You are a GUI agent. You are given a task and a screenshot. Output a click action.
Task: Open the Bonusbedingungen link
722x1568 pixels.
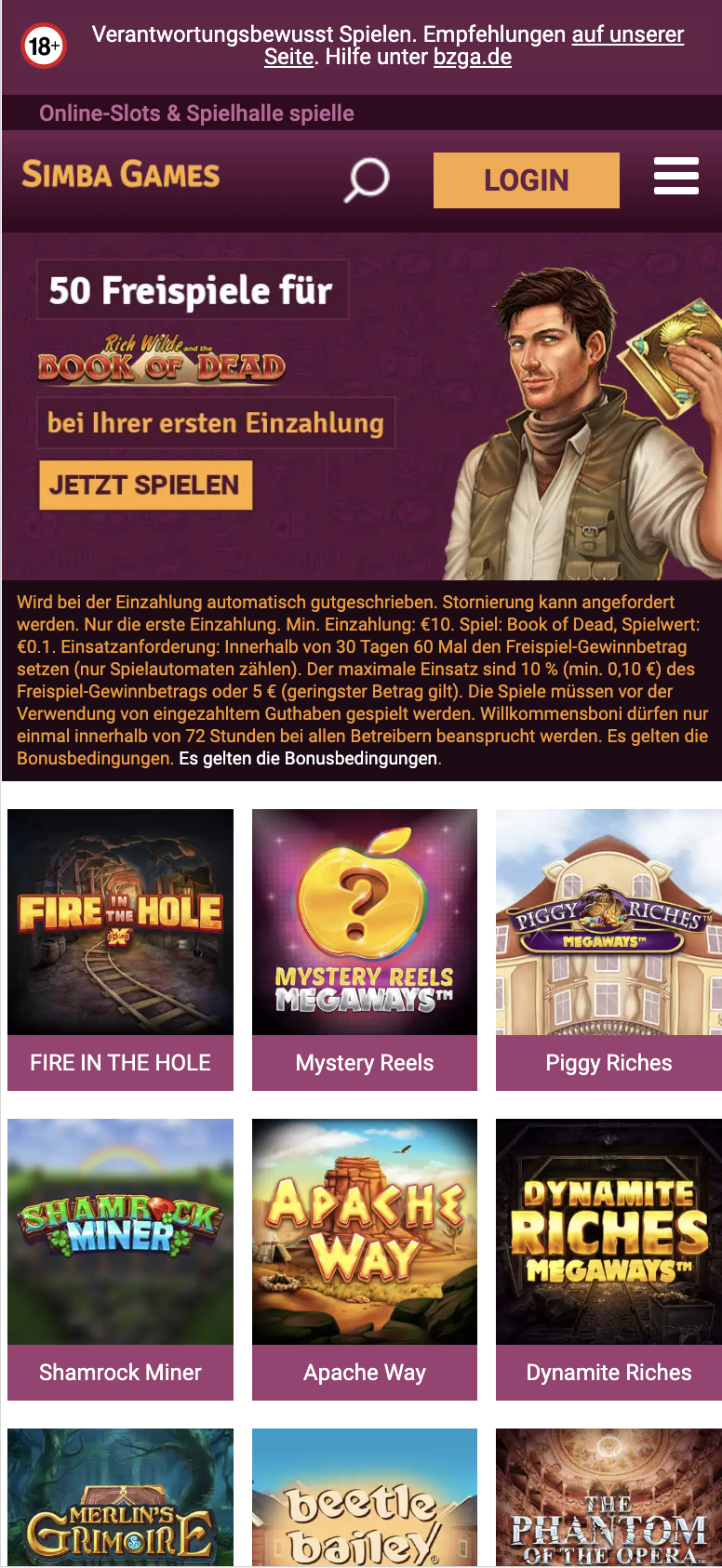93,758
